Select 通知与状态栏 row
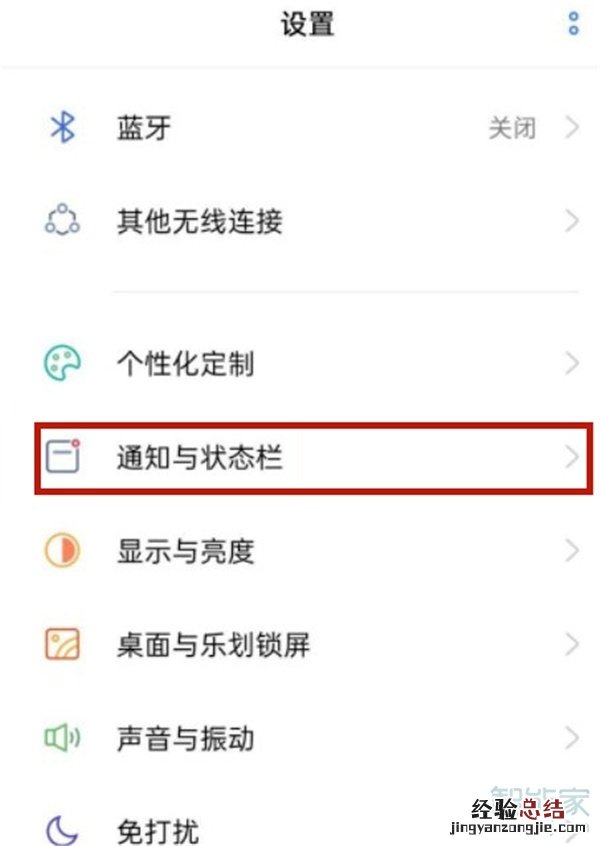 coord(300,458)
